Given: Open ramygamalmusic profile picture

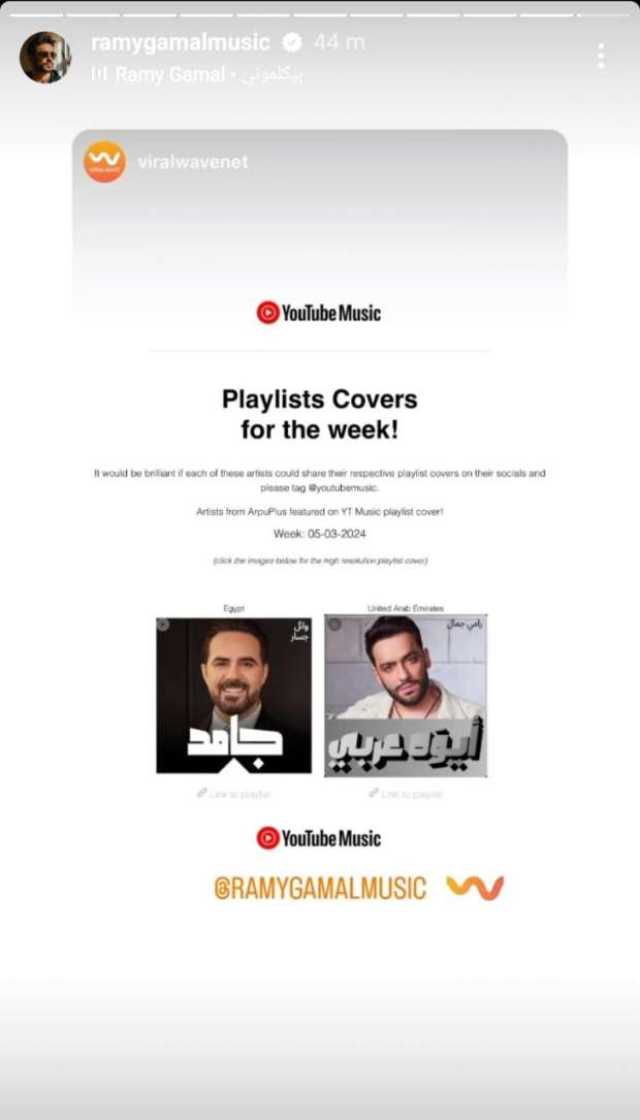Looking at the screenshot, I should (45, 57).
